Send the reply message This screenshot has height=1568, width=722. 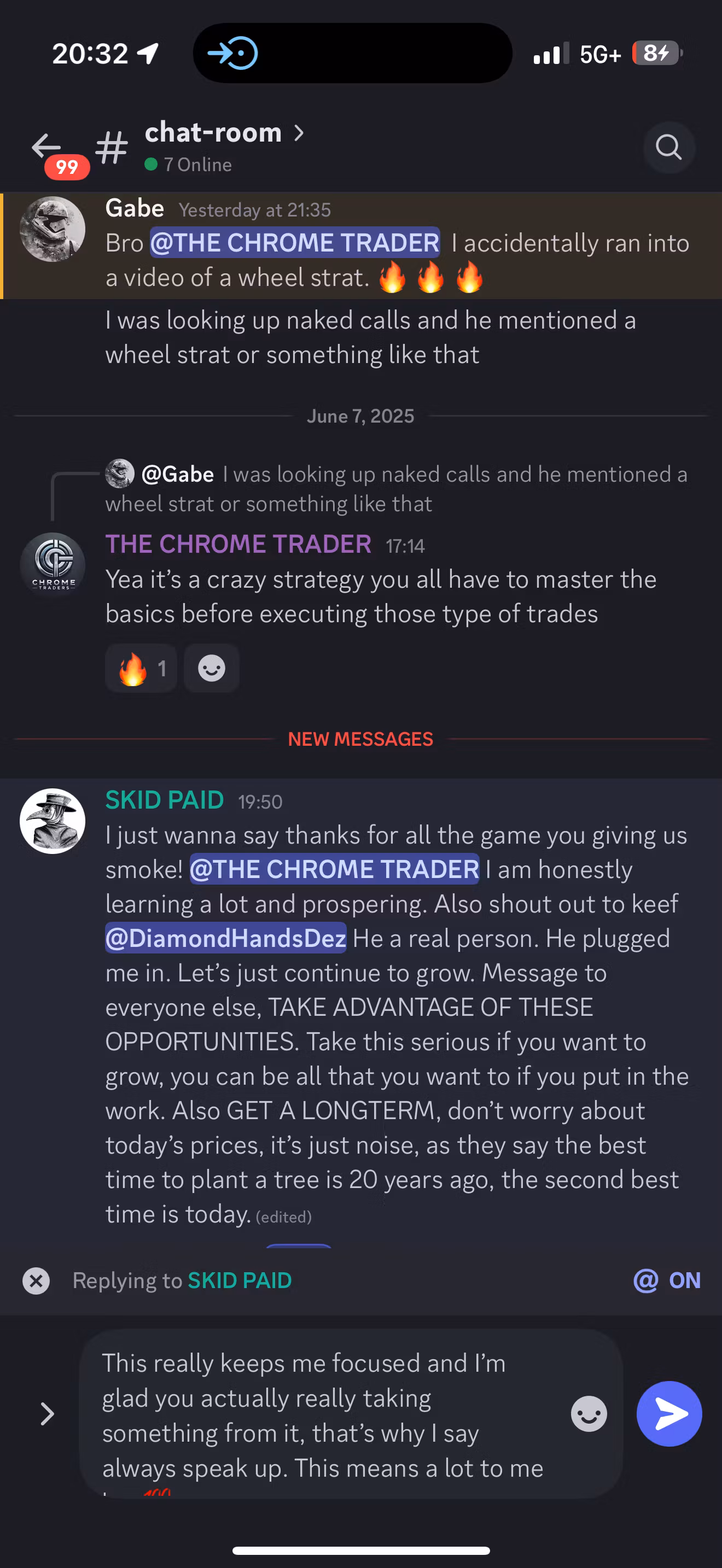(668, 1413)
